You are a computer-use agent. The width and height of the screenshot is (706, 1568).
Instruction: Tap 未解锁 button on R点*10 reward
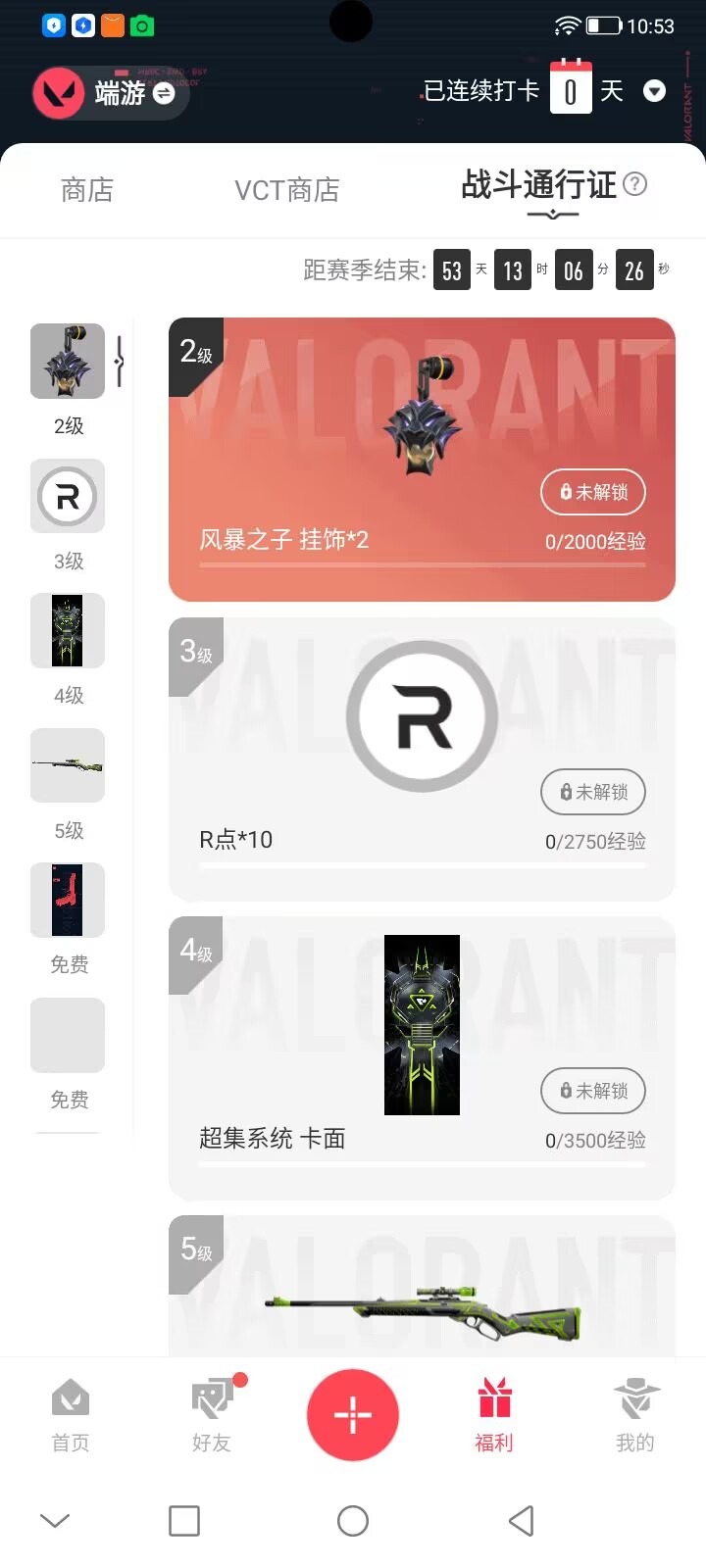(x=592, y=792)
